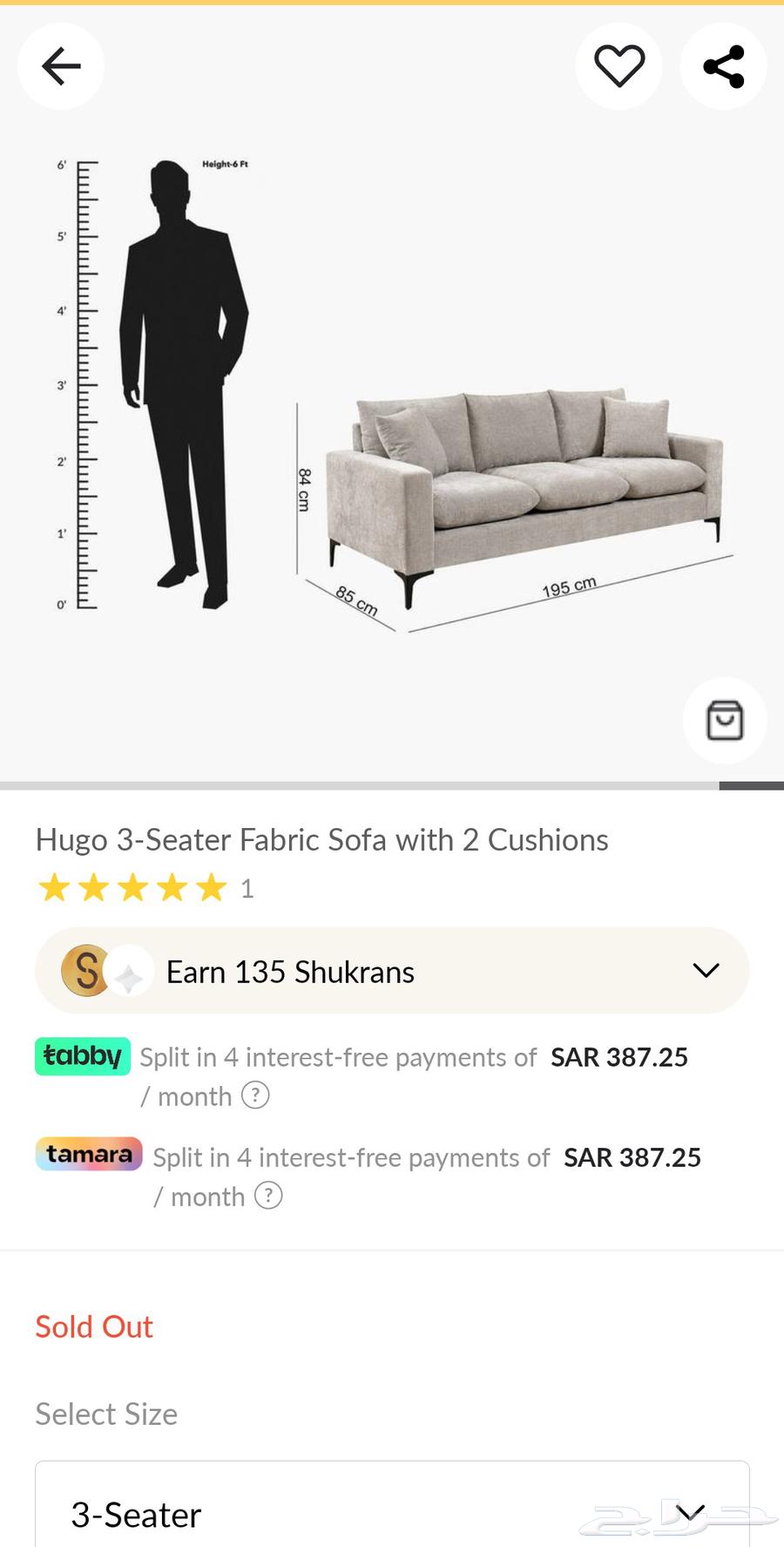Viewport: 784px width, 1547px height.
Task: Share this sofa product page
Action: coord(723,66)
